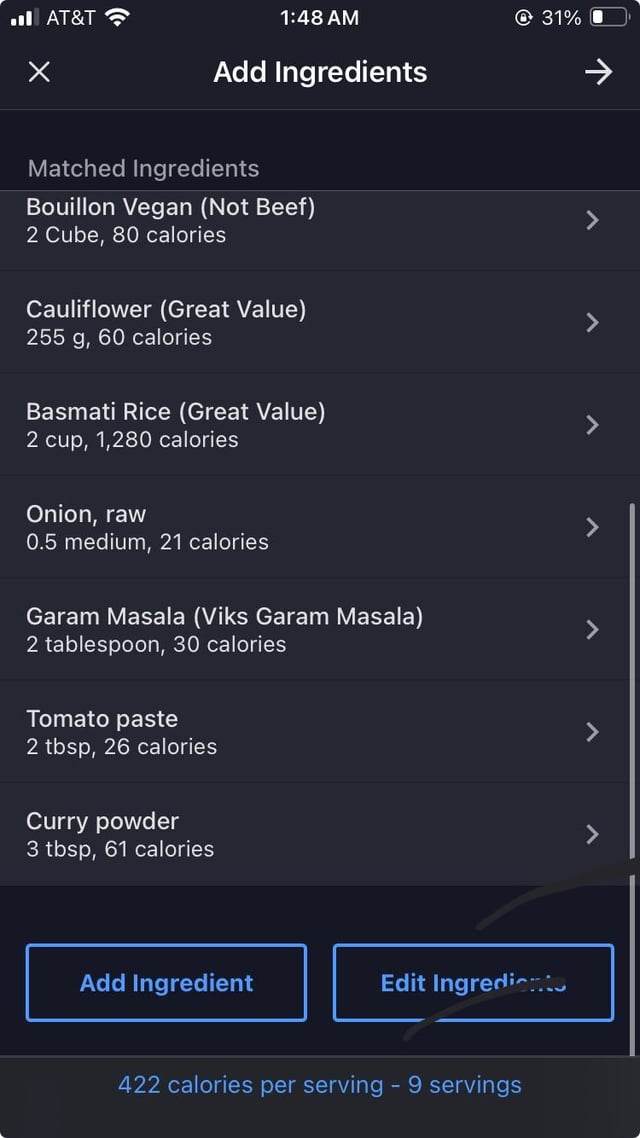Viewport: 640px width, 1138px height.
Task: Tap the calories per serving summary
Action: pyautogui.click(x=320, y=1085)
